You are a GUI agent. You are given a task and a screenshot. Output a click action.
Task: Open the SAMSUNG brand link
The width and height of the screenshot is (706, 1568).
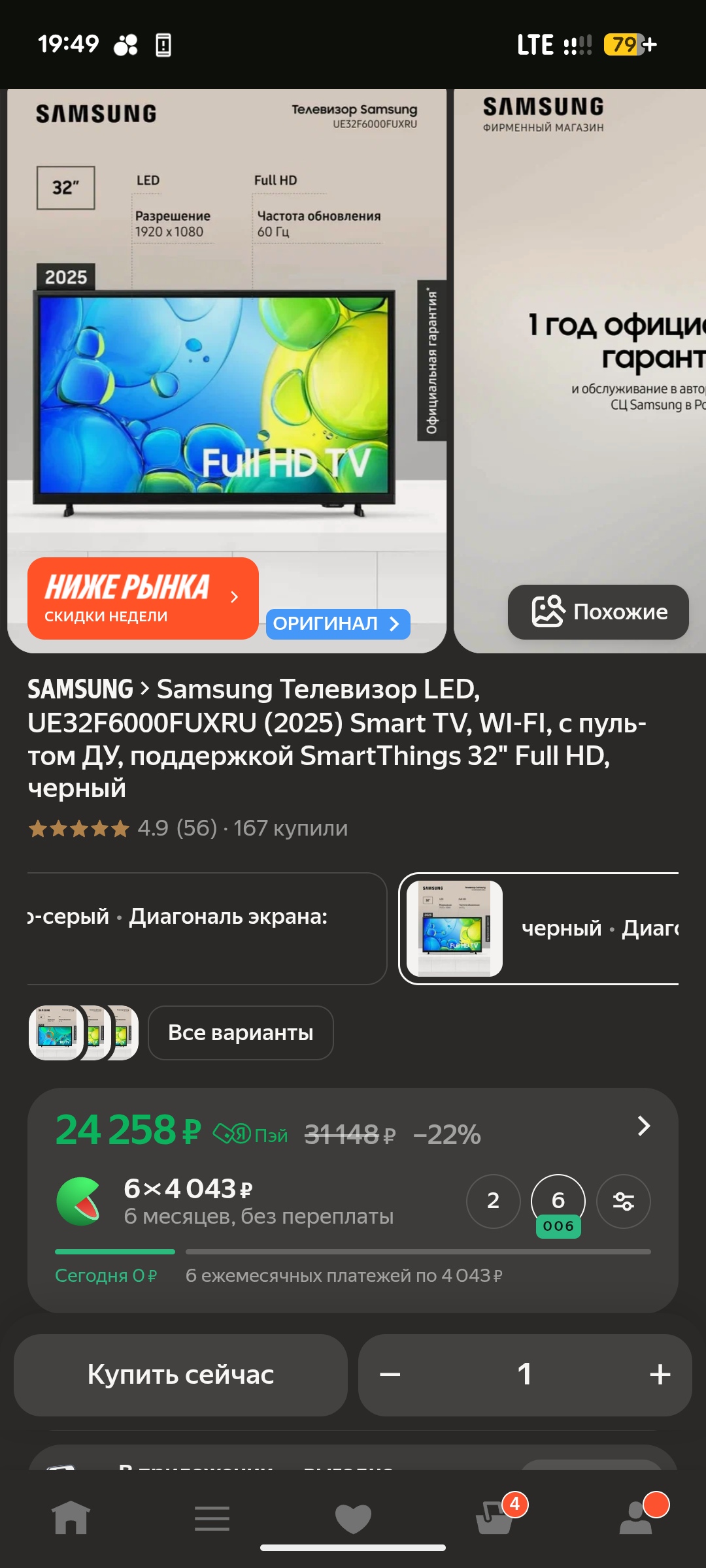80,689
